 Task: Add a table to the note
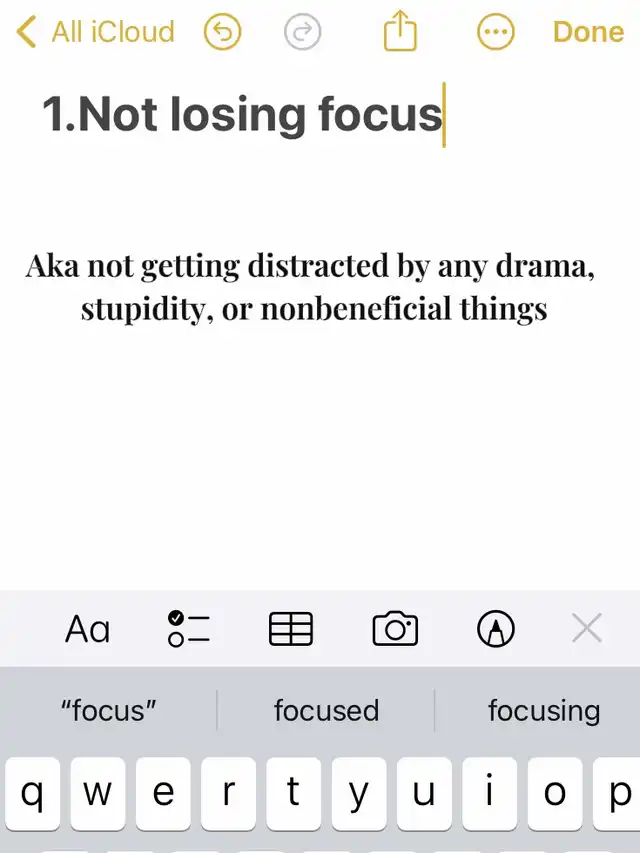291,629
